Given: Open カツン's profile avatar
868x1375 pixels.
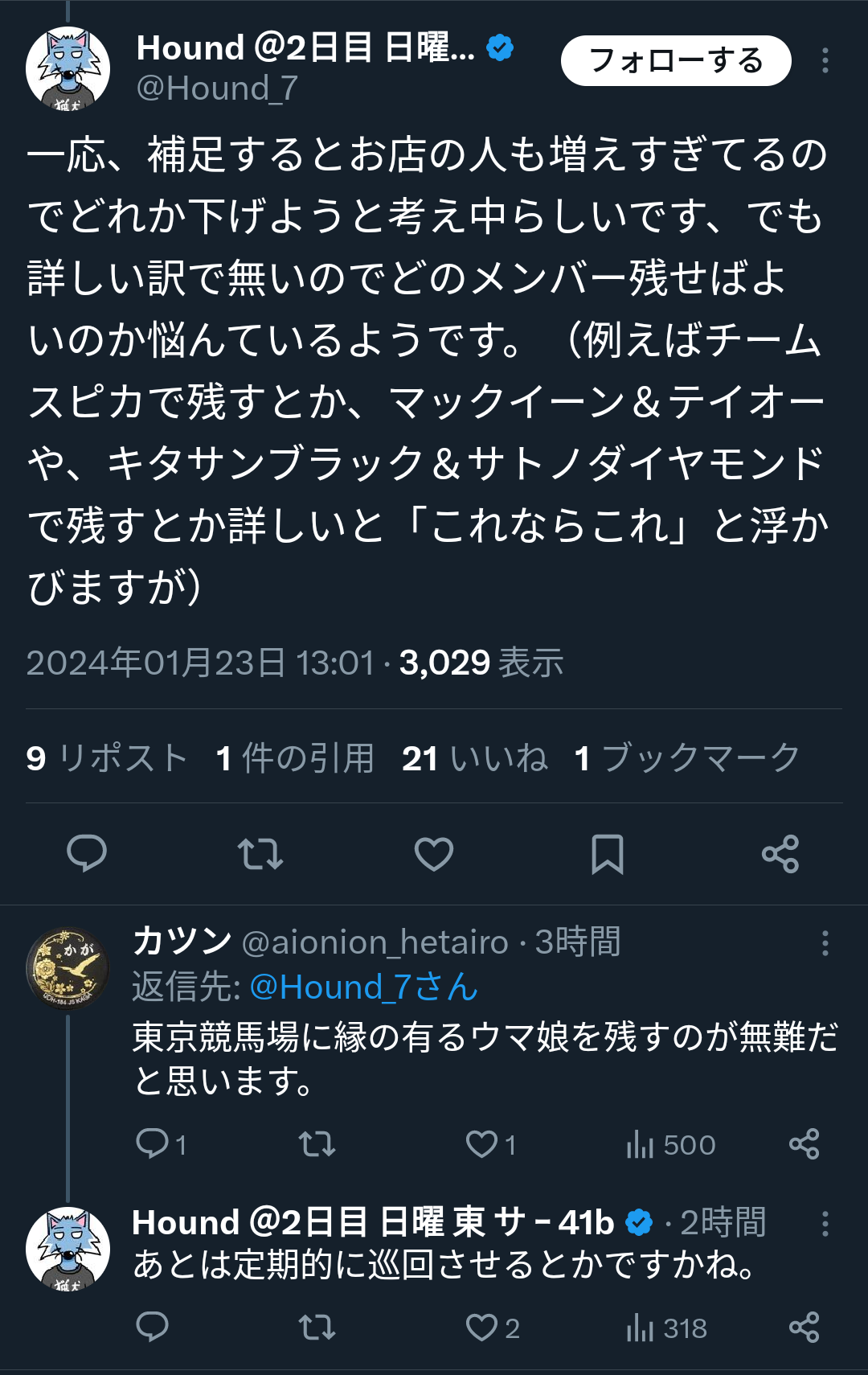Looking at the screenshot, I should 68,970.
